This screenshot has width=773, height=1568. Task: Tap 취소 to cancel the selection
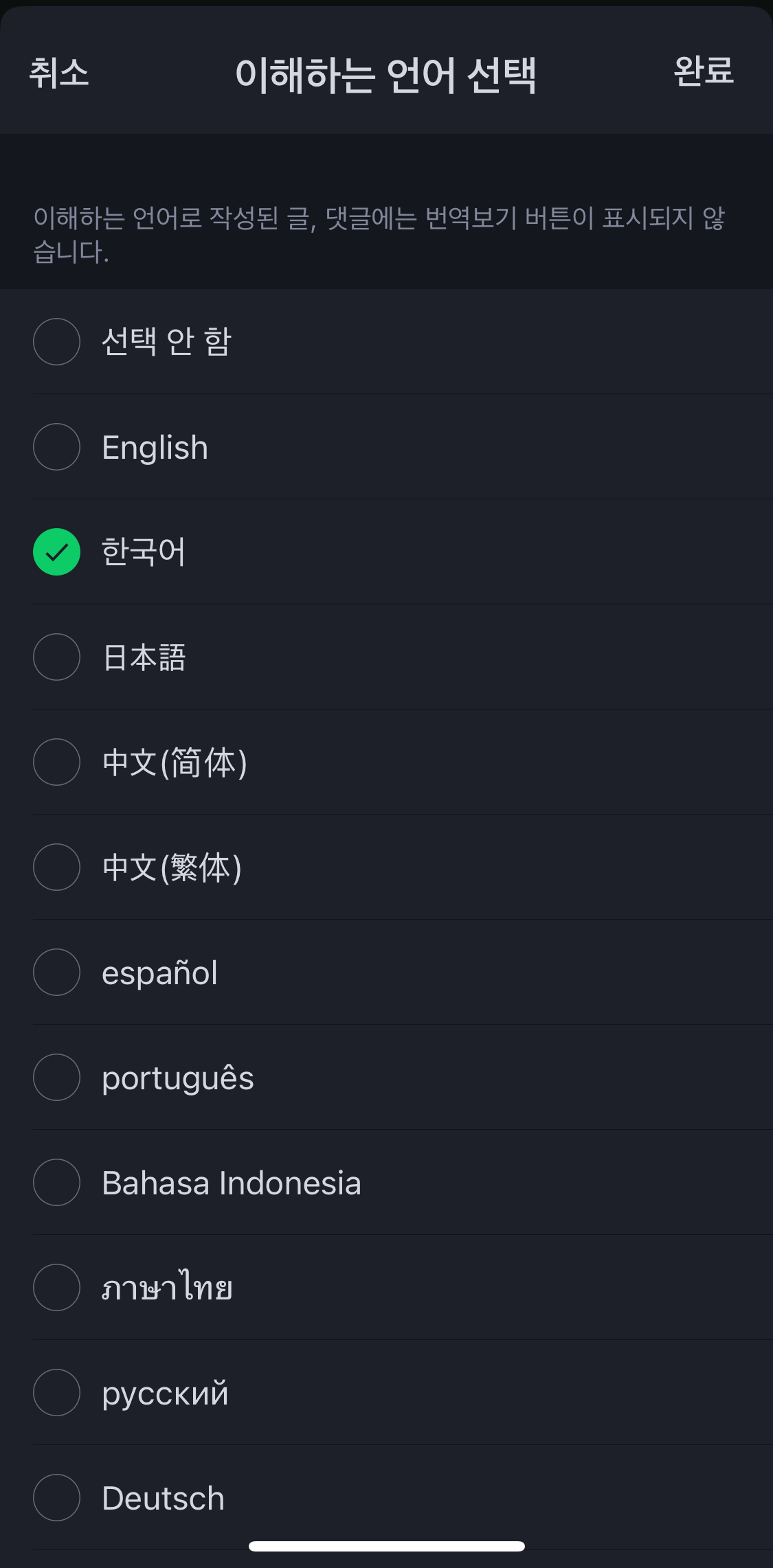[58, 74]
